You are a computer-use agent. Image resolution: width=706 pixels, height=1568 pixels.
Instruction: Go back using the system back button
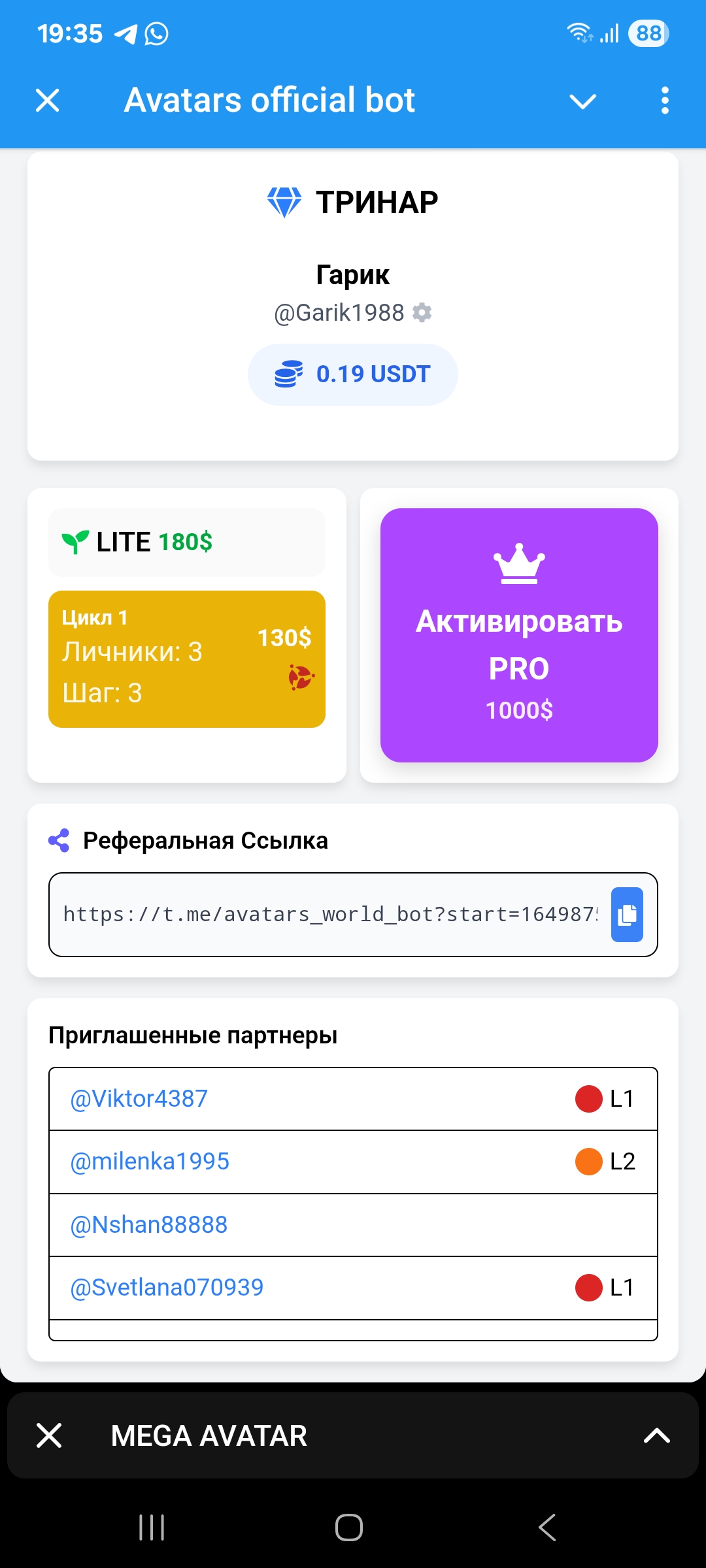547,1527
